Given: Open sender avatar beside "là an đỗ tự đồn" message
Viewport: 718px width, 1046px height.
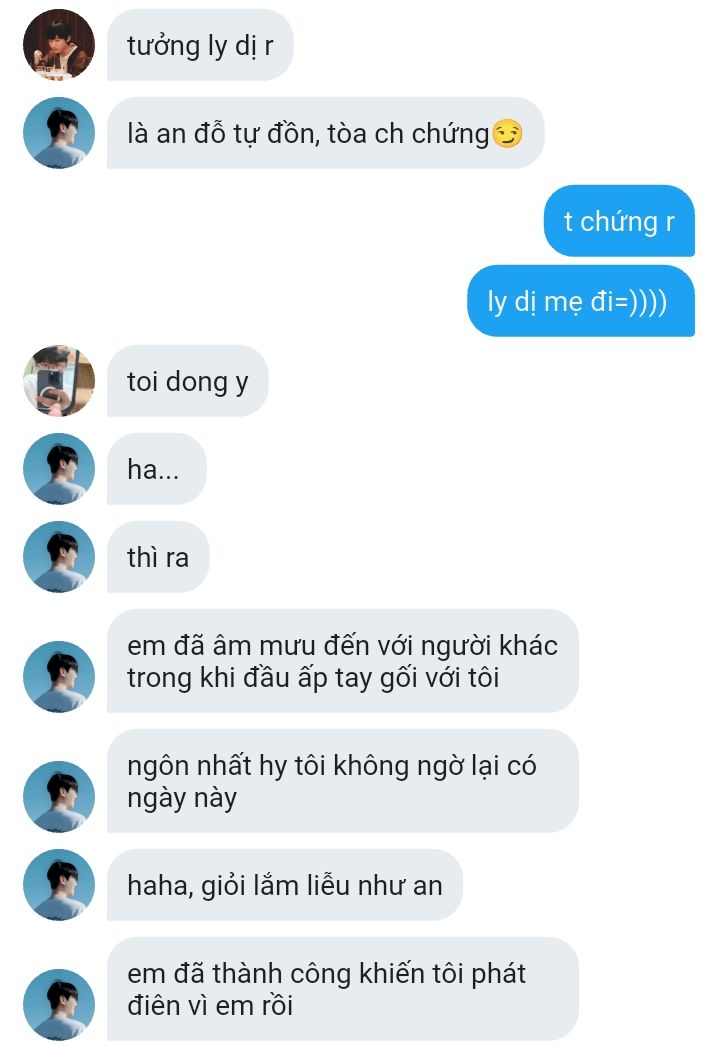Looking at the screenshot, I should pos(59,132).
